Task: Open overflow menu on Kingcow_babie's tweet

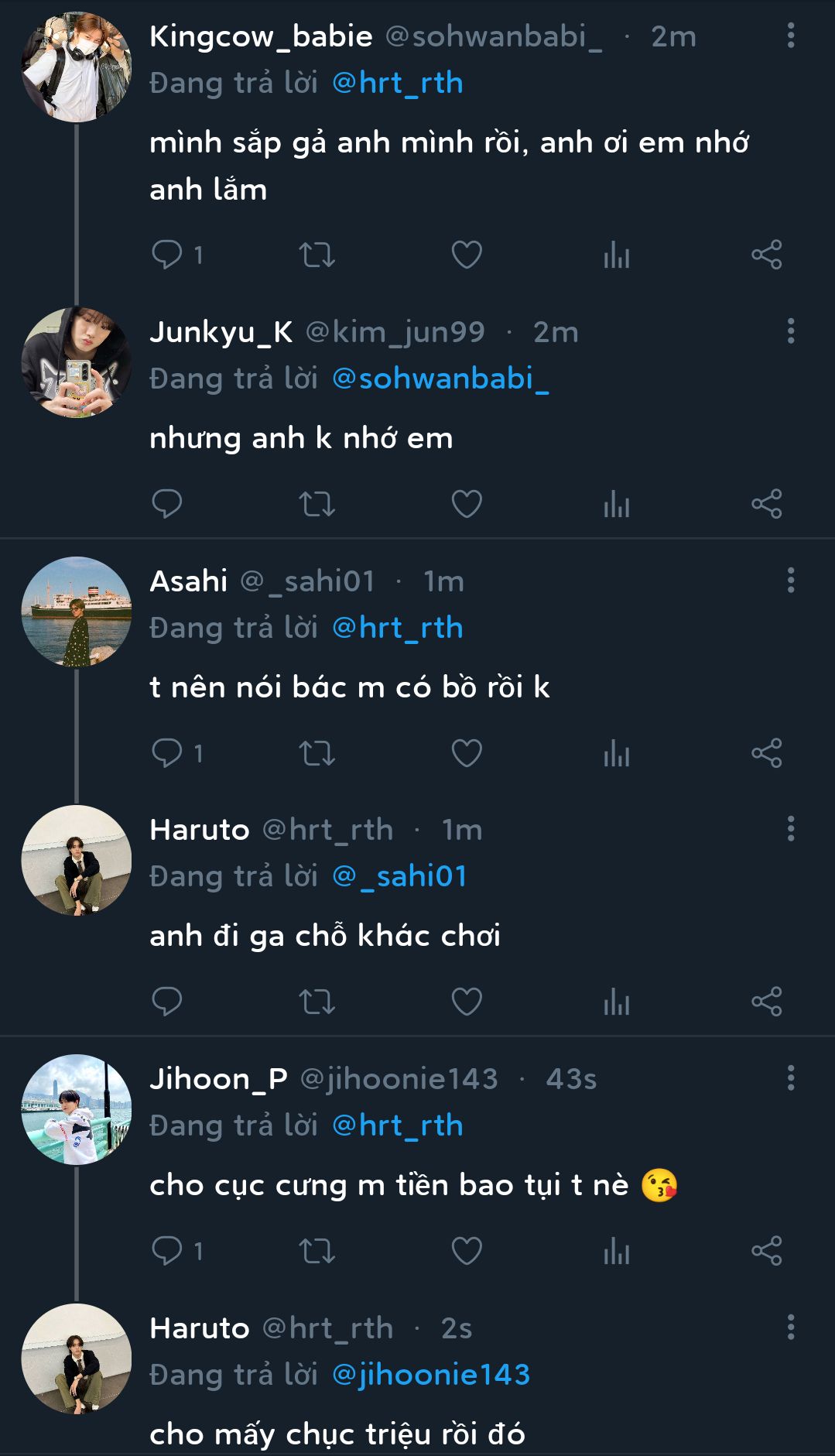Action: (790, 36)
